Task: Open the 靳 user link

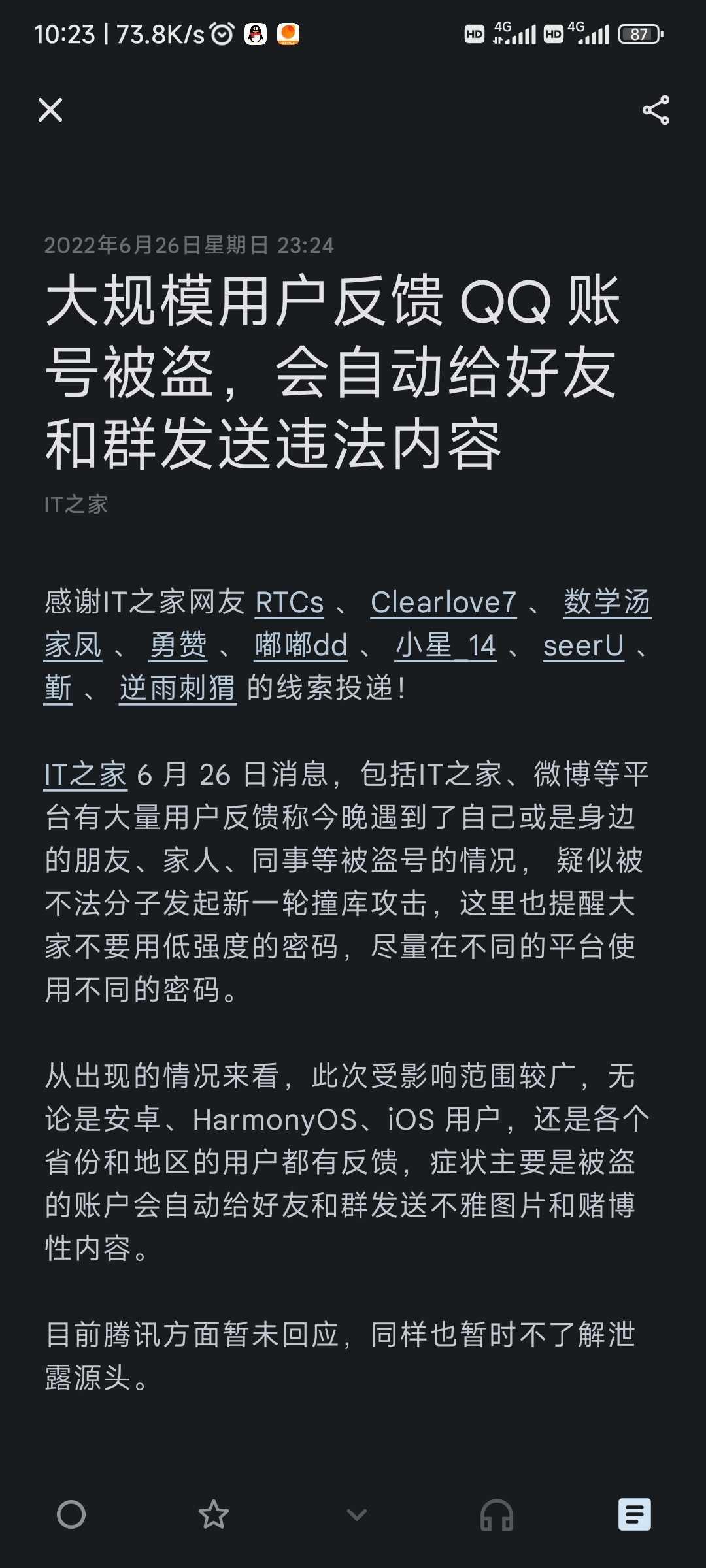Action: coord(58,689)
